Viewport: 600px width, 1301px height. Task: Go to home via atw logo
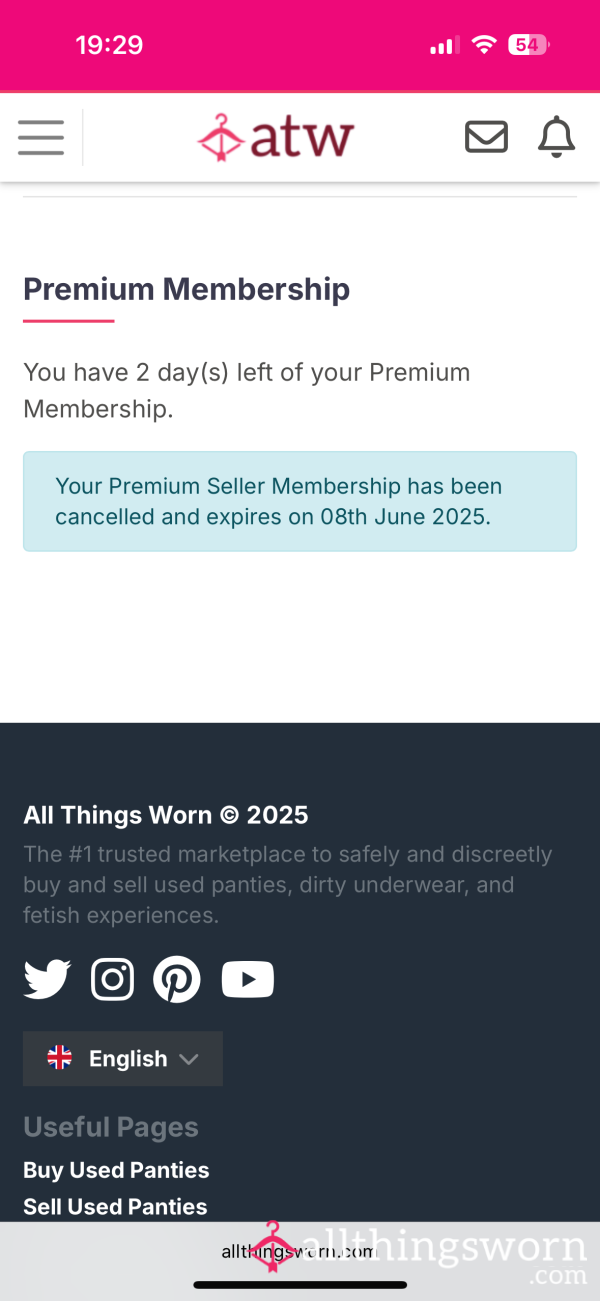(x=275, y=138)
